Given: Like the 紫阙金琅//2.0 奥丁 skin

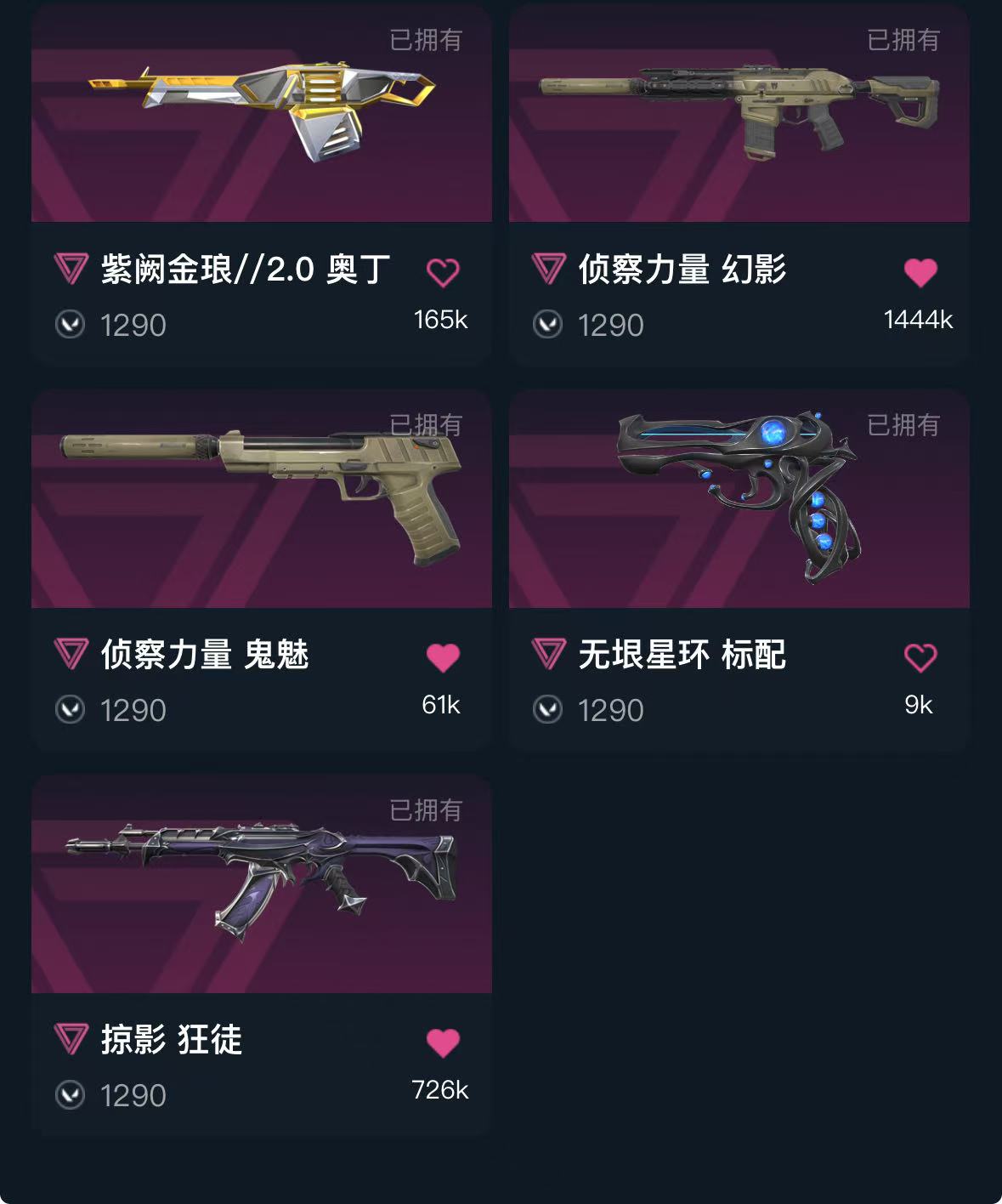Looking at the screenshot, I should point(442,272).
